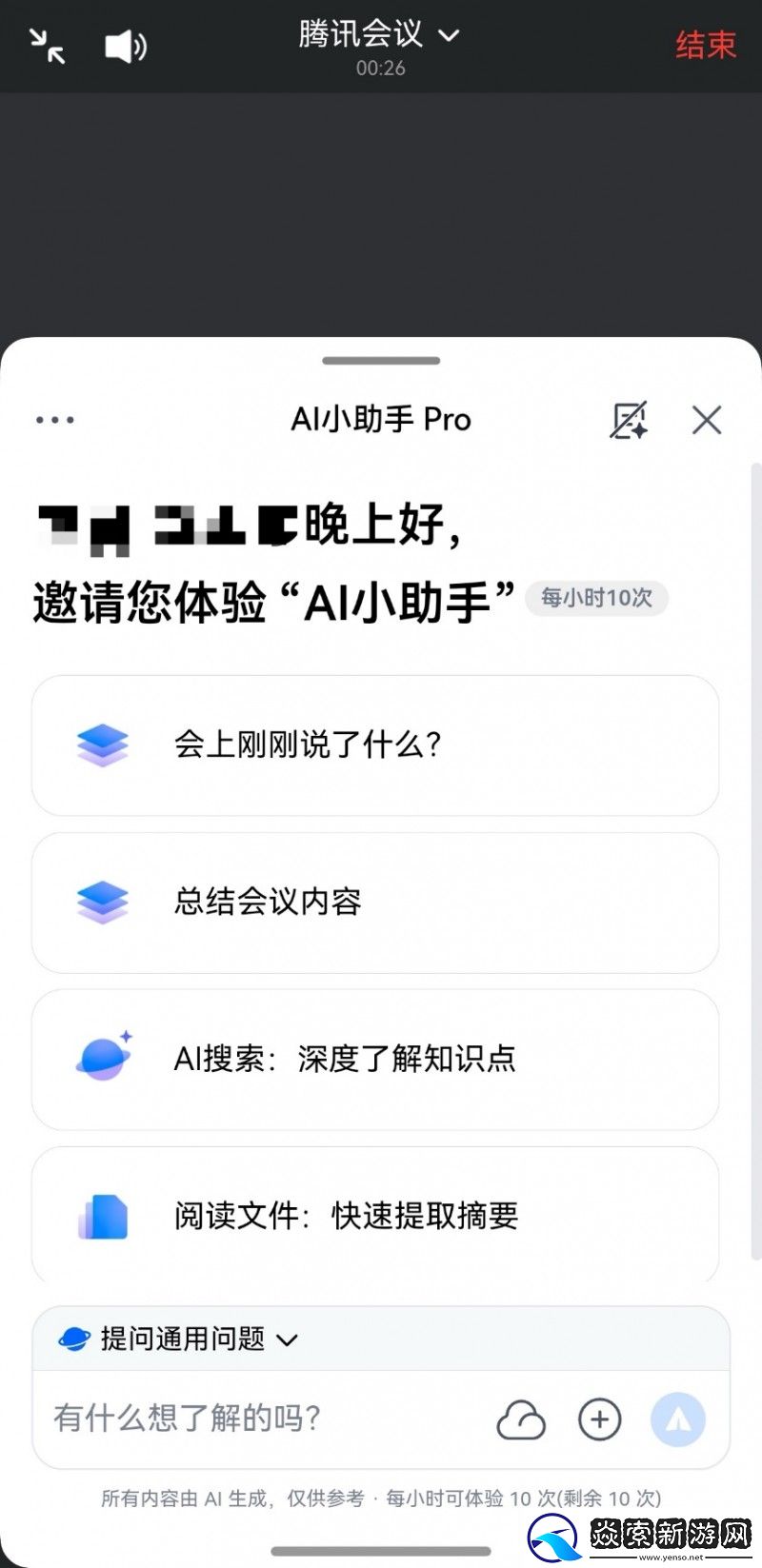Ask 会上刚刚说了什么 quick question
Viewport: 762px width, 1568px height.
point(376,745)
